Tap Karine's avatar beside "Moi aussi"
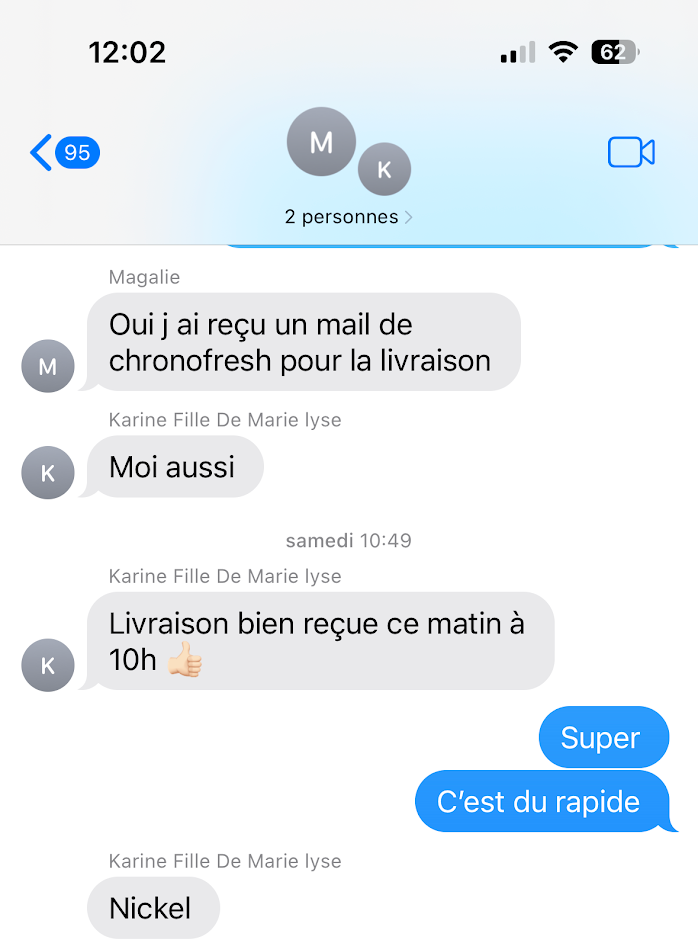Viewport: 698px width, 939px height. (48, 473)
